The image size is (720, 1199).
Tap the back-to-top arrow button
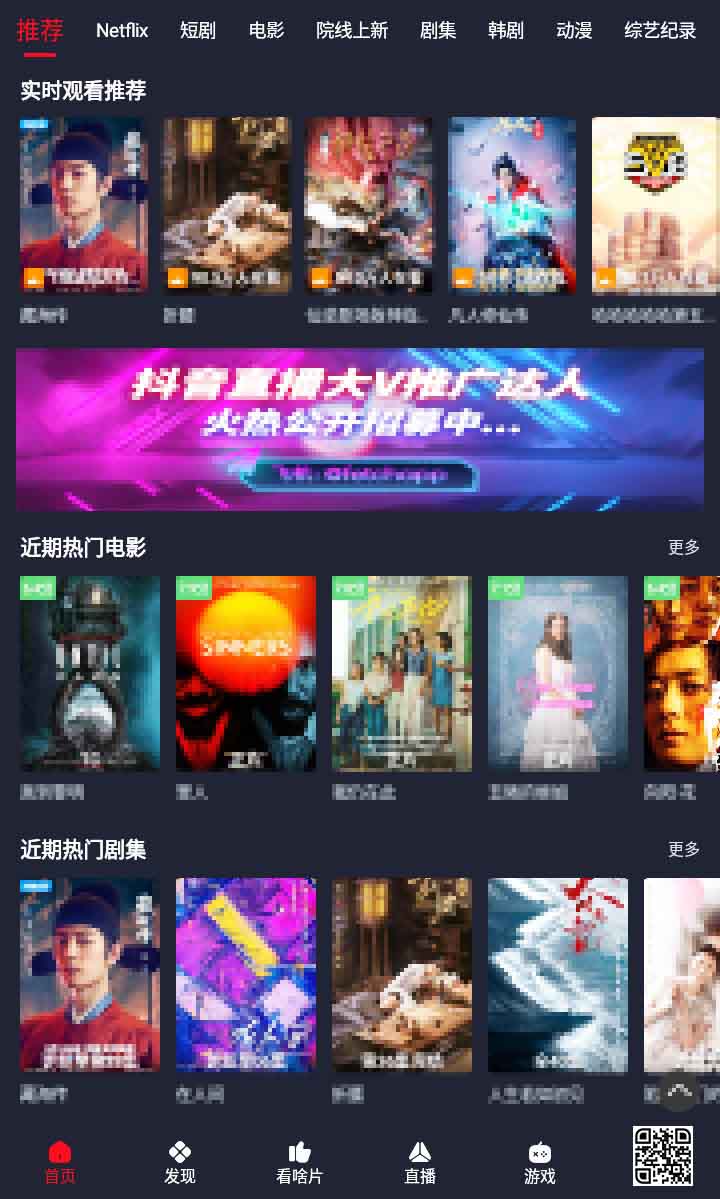[679, 1091]
